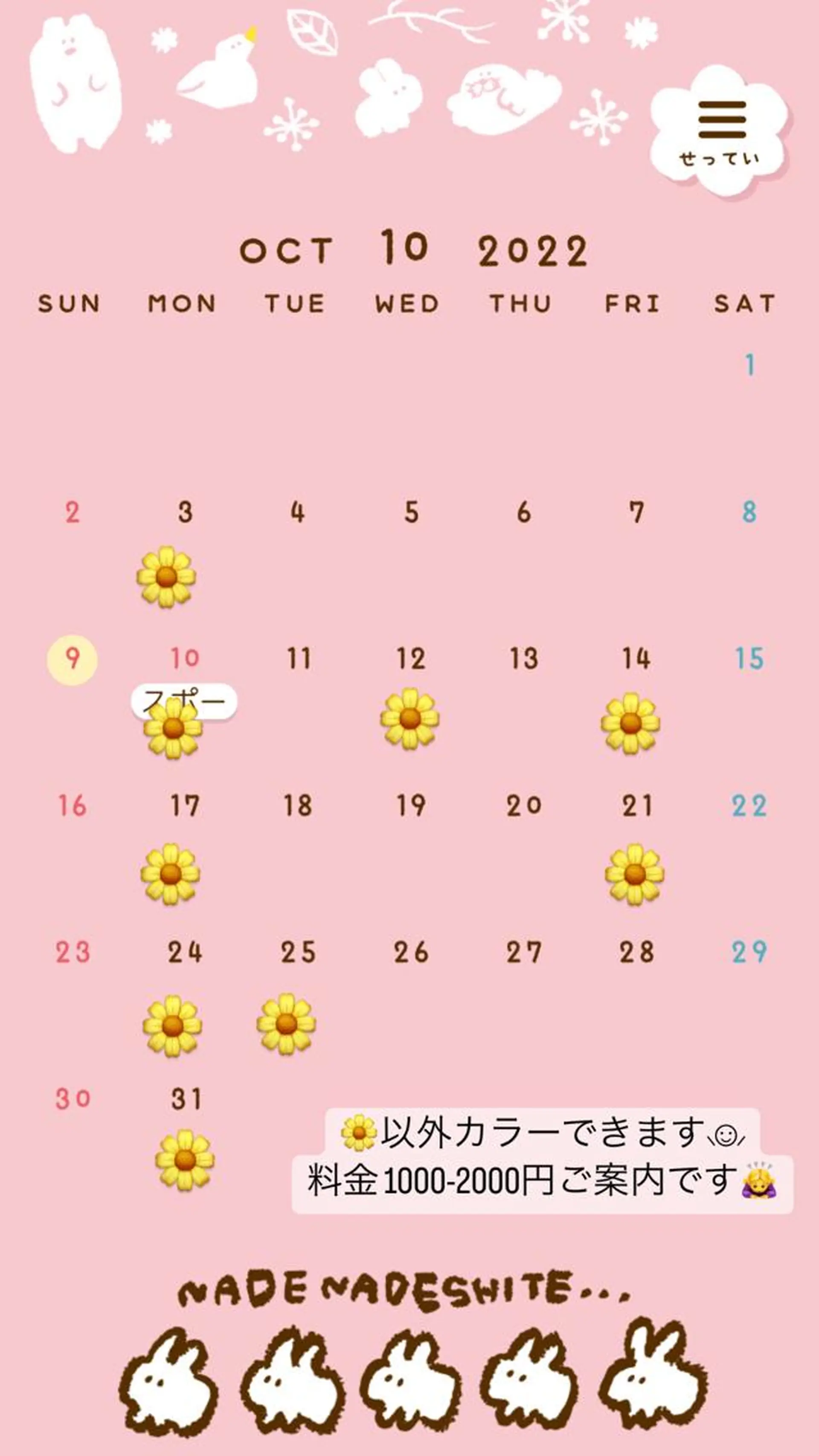Select October 30 on the calendar
The height and width of the screenshot is (1456, 819).
pyautogui.click(x=73, y=1099)
